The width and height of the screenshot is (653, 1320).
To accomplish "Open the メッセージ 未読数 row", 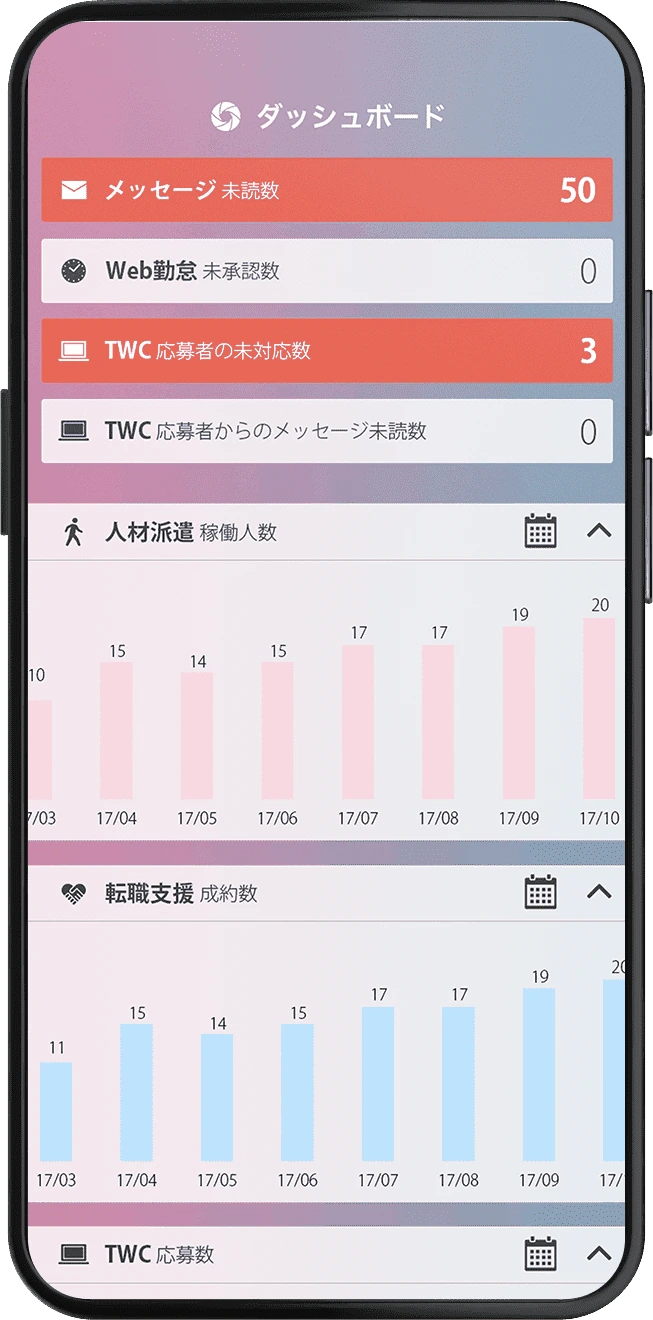I will [326, 190].
